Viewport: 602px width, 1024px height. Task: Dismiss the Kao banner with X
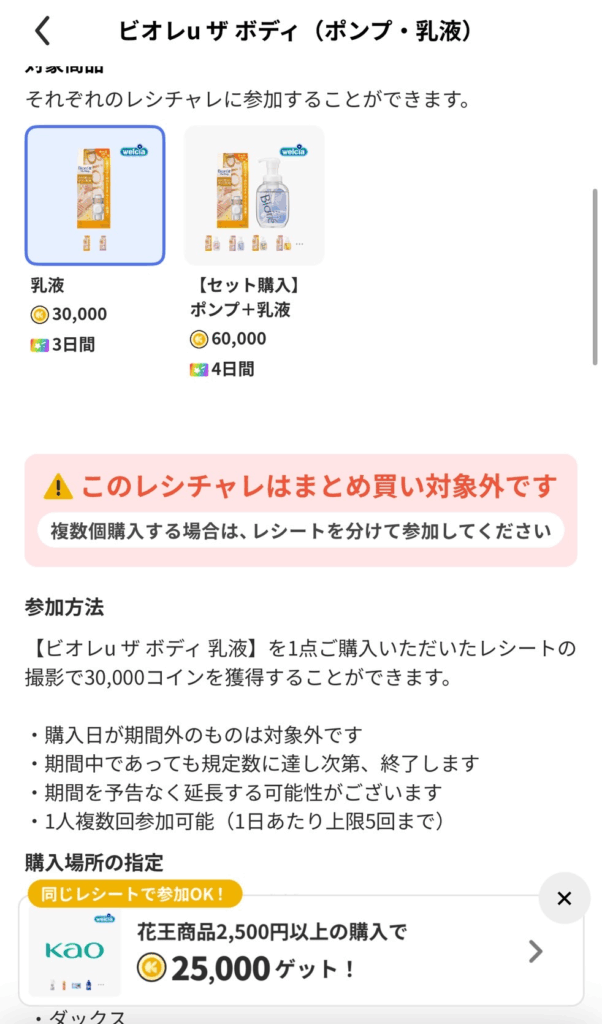[x=564, y=898]
